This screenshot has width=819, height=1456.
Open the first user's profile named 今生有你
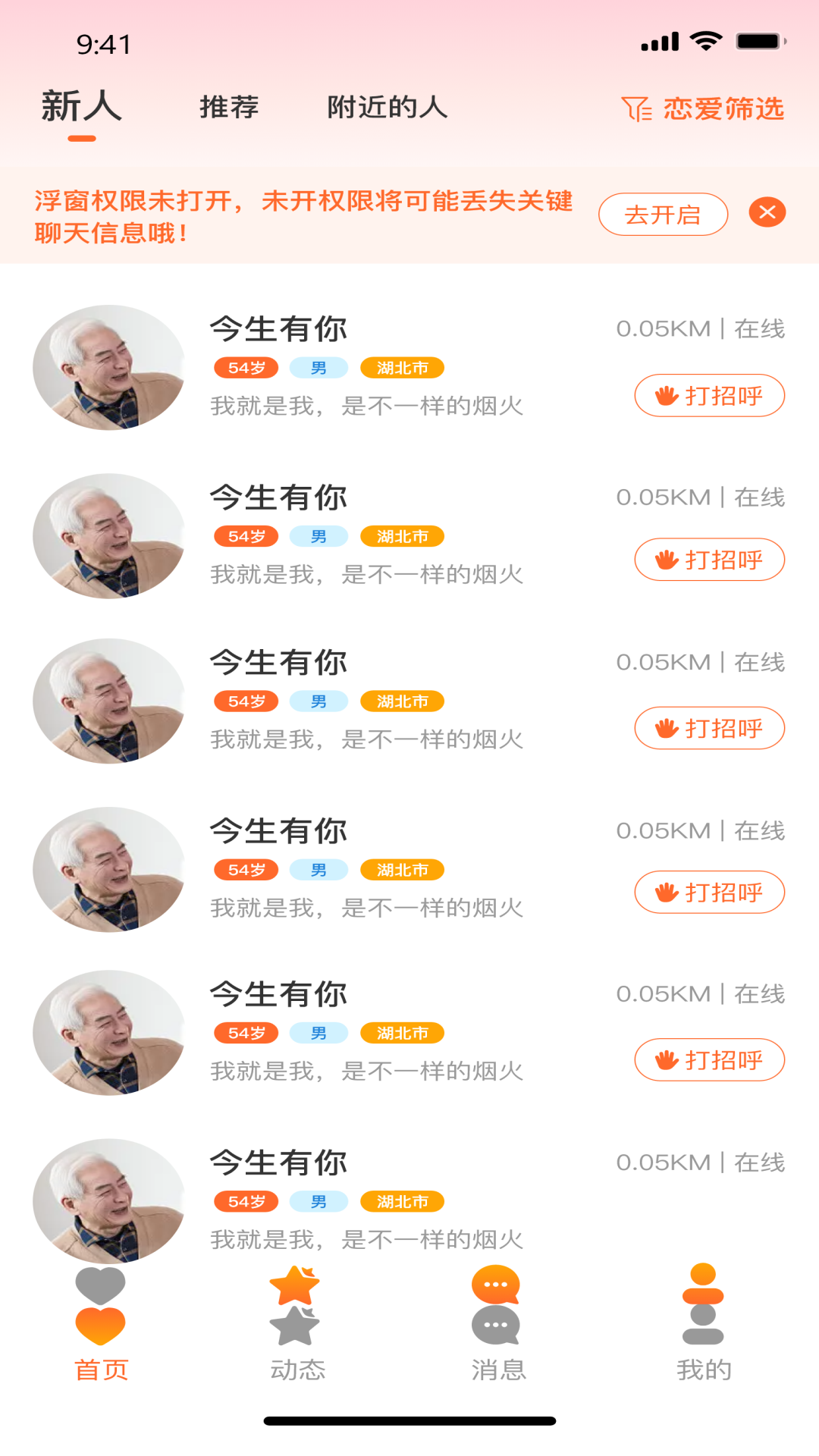point(278,329)
